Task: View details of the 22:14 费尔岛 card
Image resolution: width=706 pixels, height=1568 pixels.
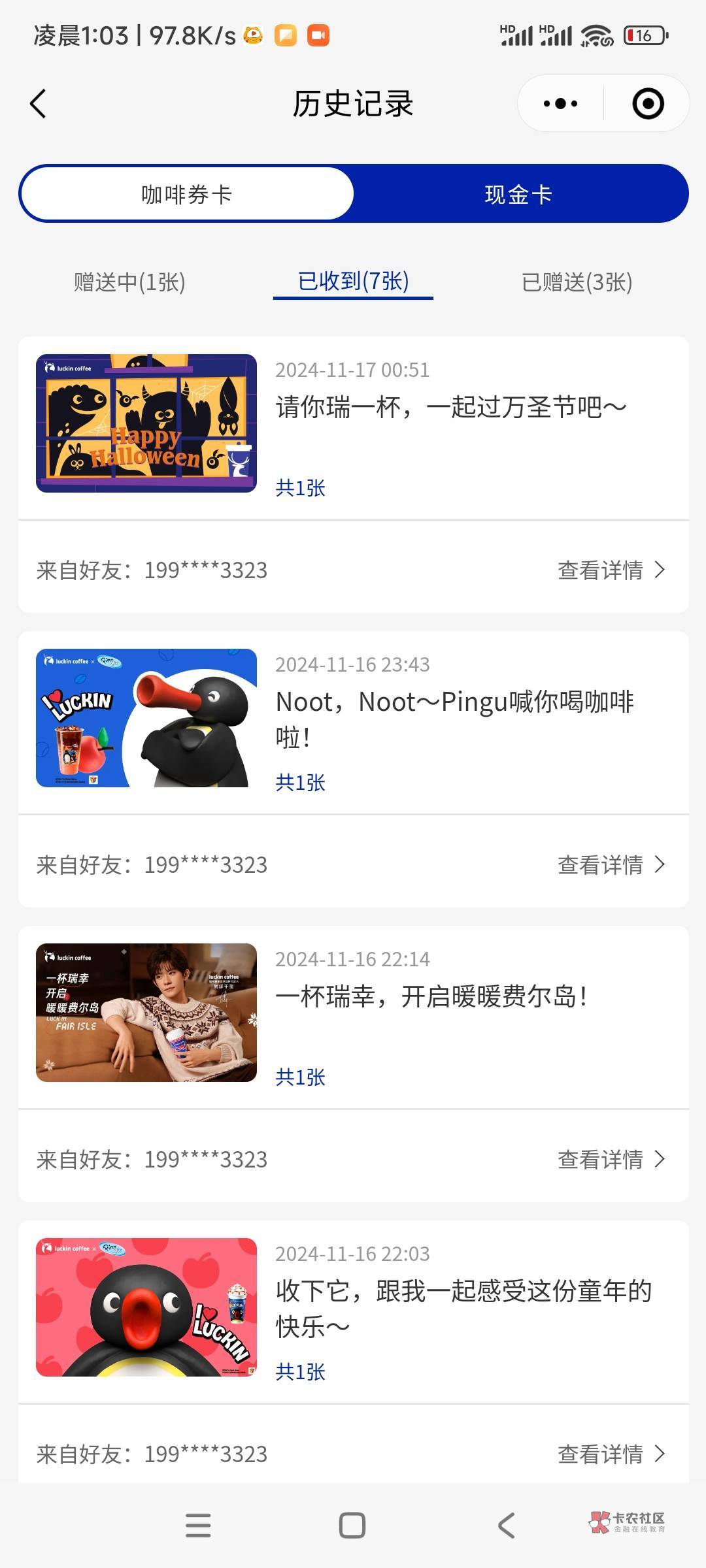Action: pyautogui.click(x=611, y=1160)
